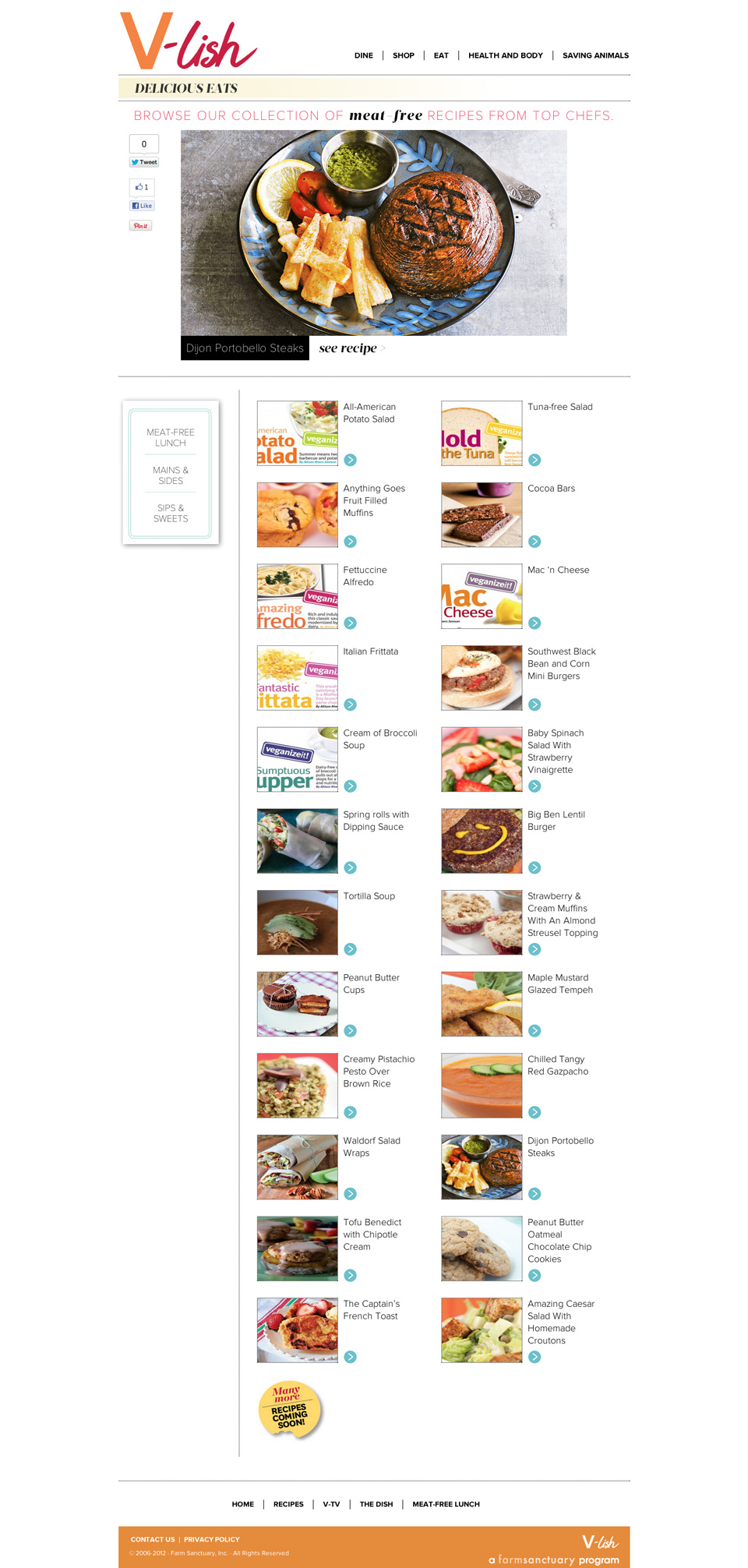The width and height of the screenshot is (748, 1568).
Task: View Mac 'n Cheese recipe image
Action: (x=482, y=596)
